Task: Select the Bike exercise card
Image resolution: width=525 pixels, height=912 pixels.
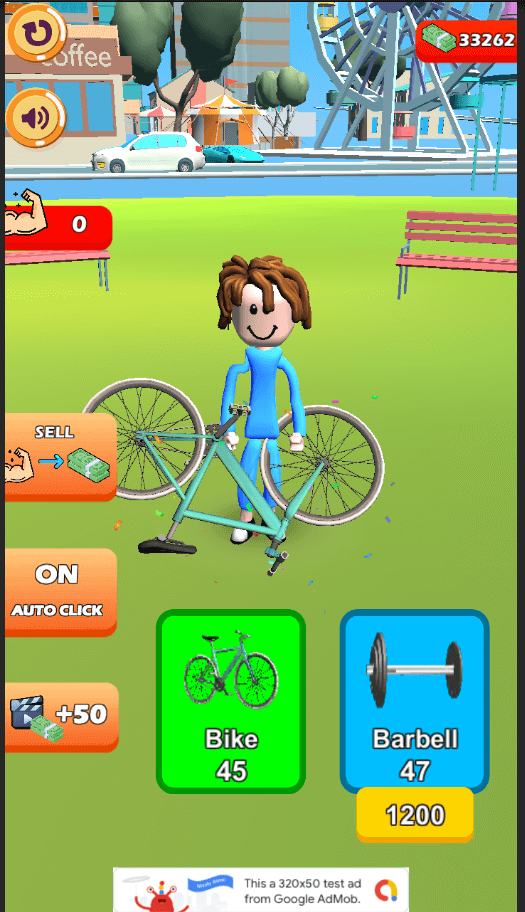Action: pos(231,701)
